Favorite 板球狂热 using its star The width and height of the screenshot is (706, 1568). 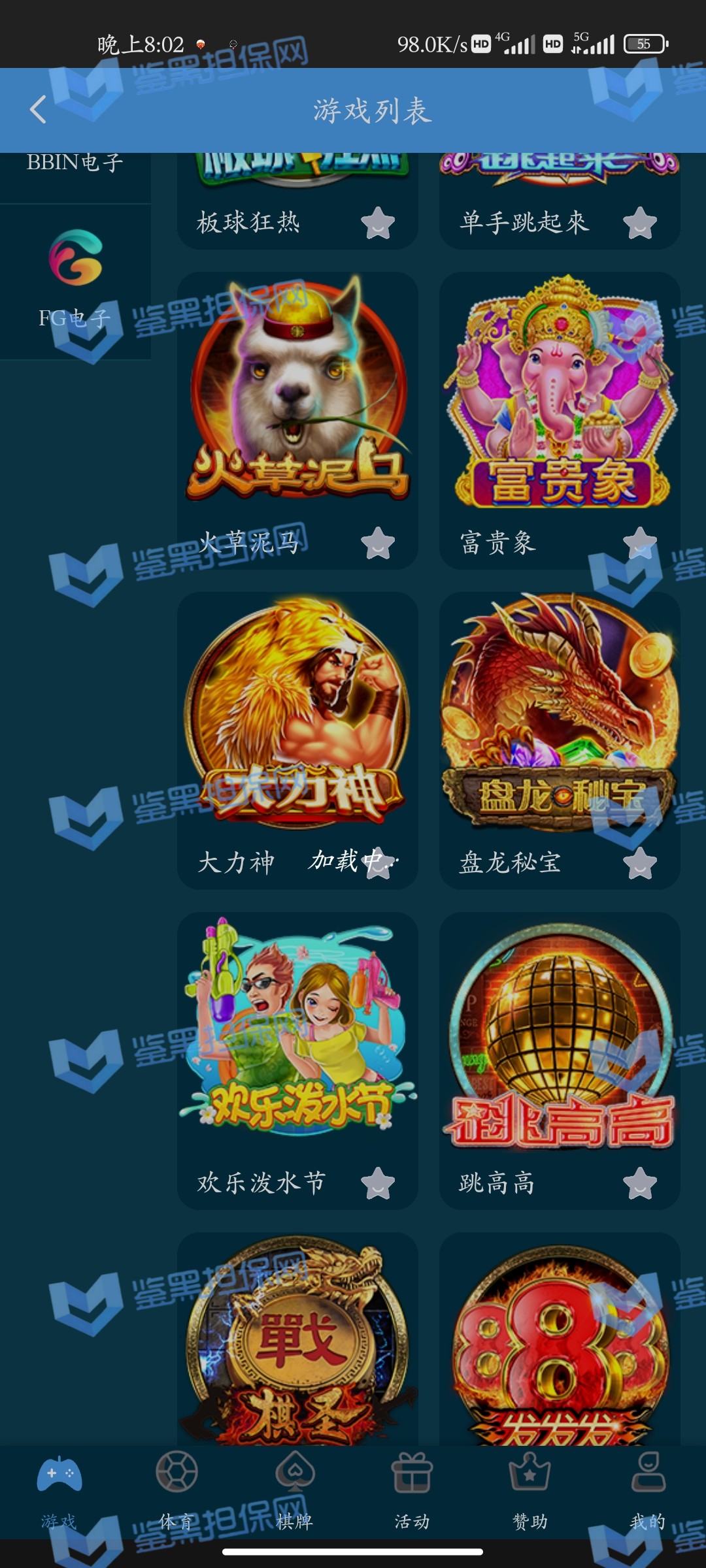click(378, 223)
